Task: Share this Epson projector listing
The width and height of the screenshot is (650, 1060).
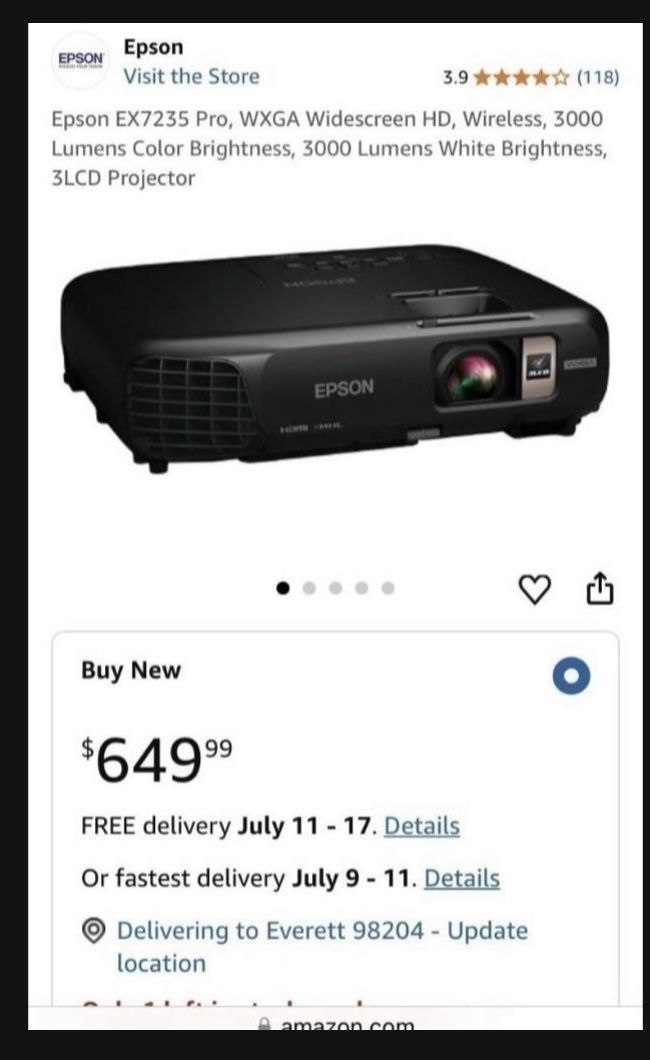Action: pos(599,591)
